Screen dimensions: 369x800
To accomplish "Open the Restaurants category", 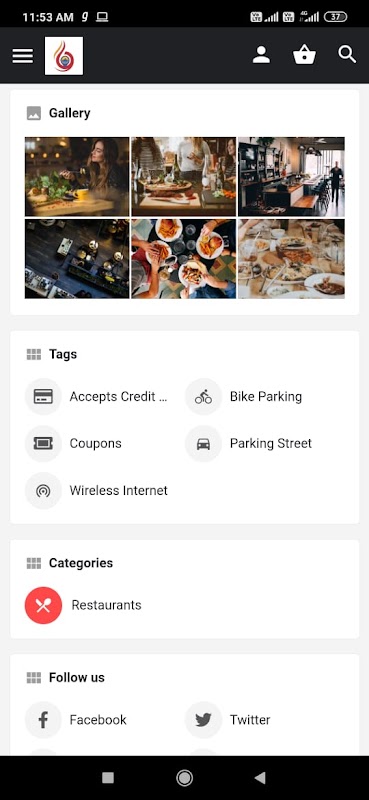I will (84, 605).
